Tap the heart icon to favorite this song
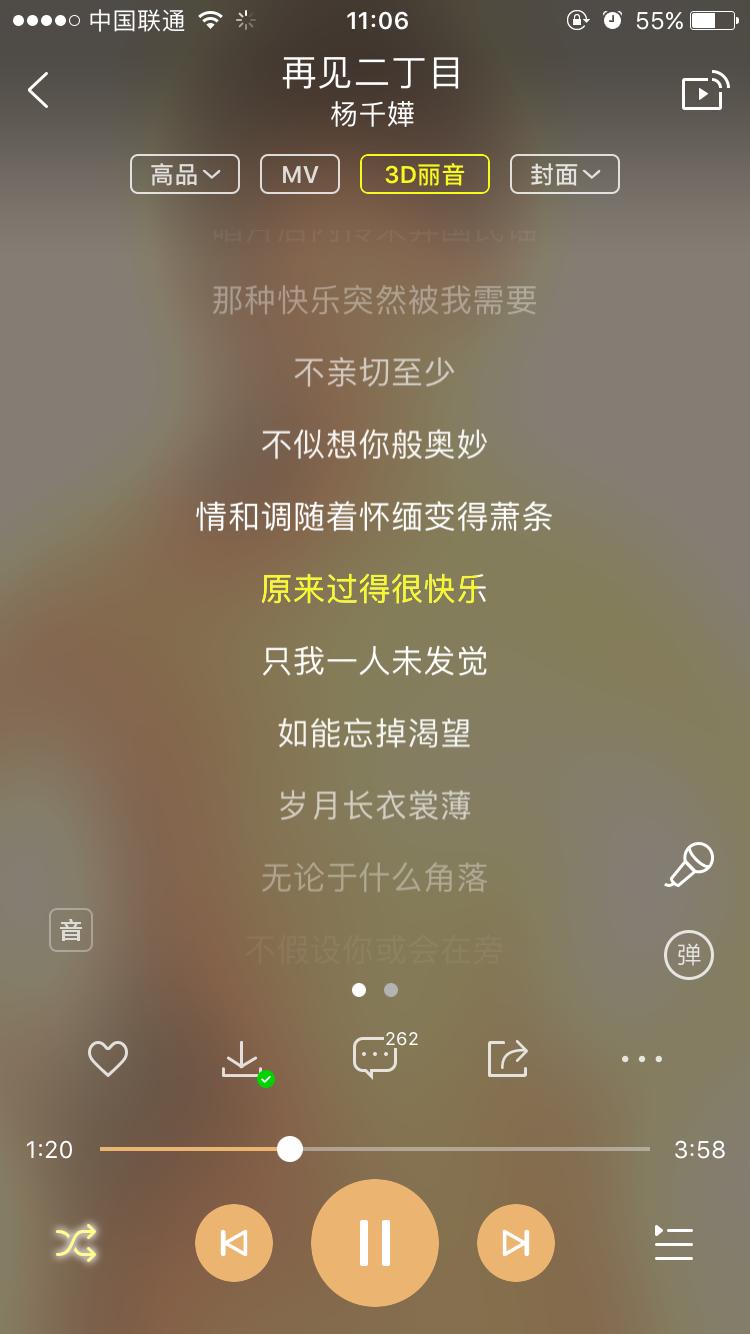 click(107, 1058)
